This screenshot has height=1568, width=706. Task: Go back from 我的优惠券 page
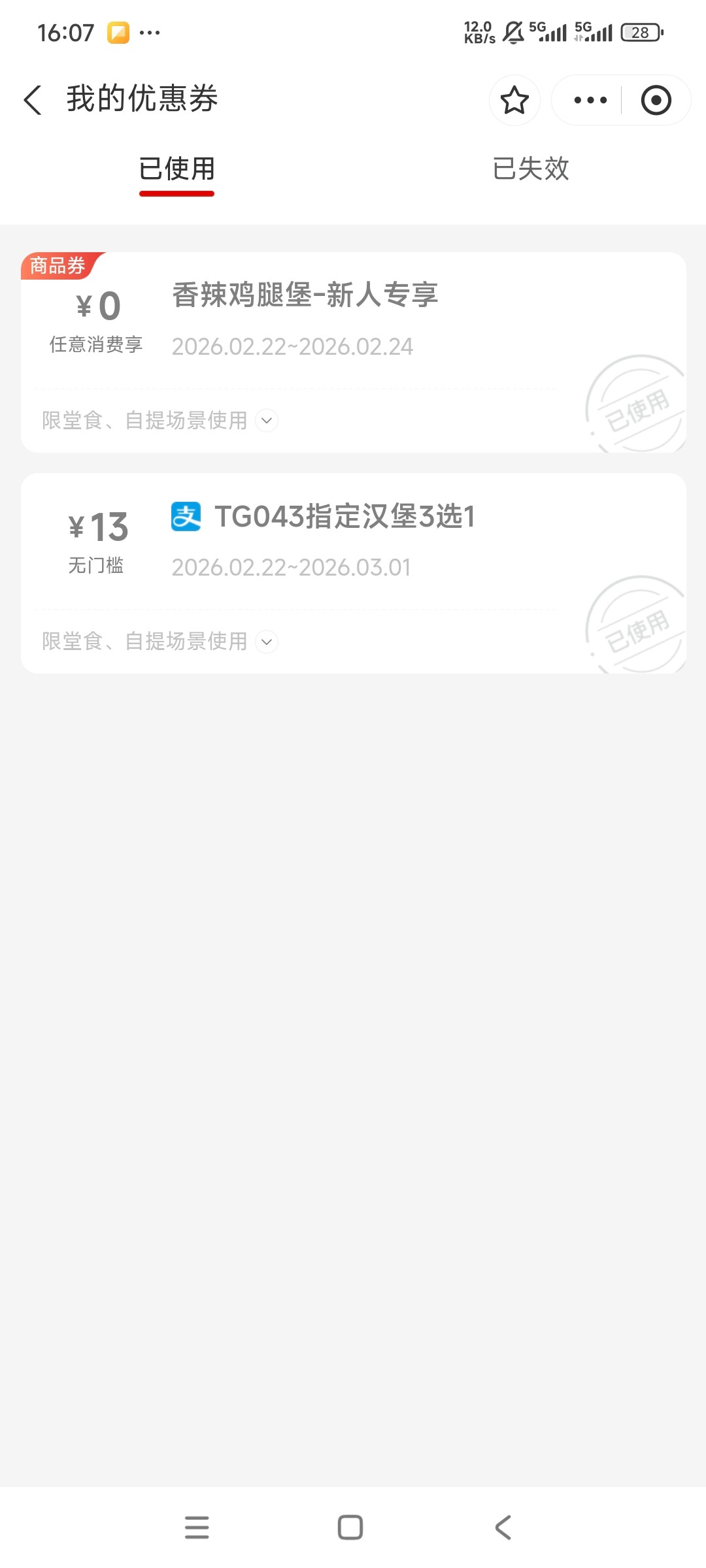33,100
